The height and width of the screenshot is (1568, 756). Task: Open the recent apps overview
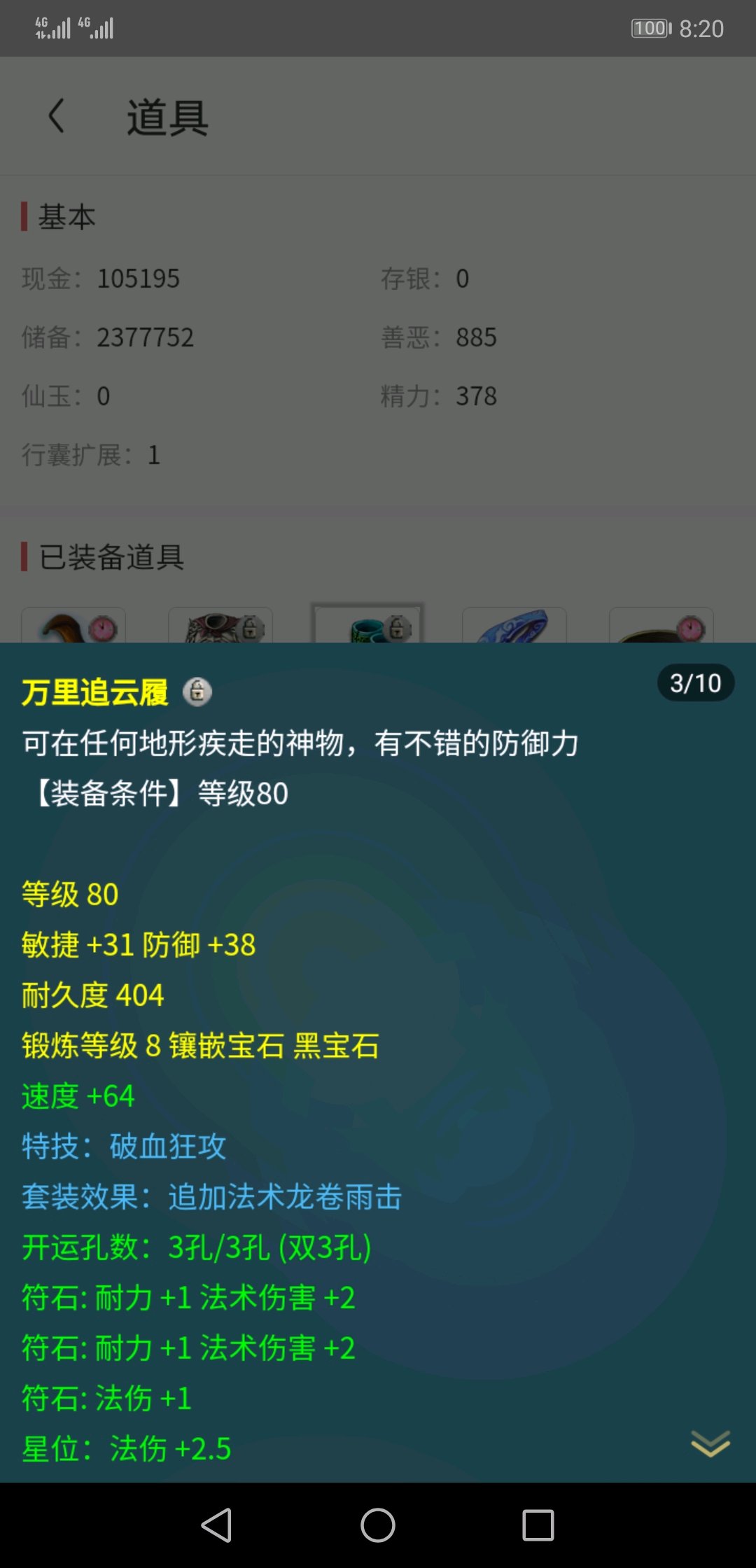click(538, 1525)
